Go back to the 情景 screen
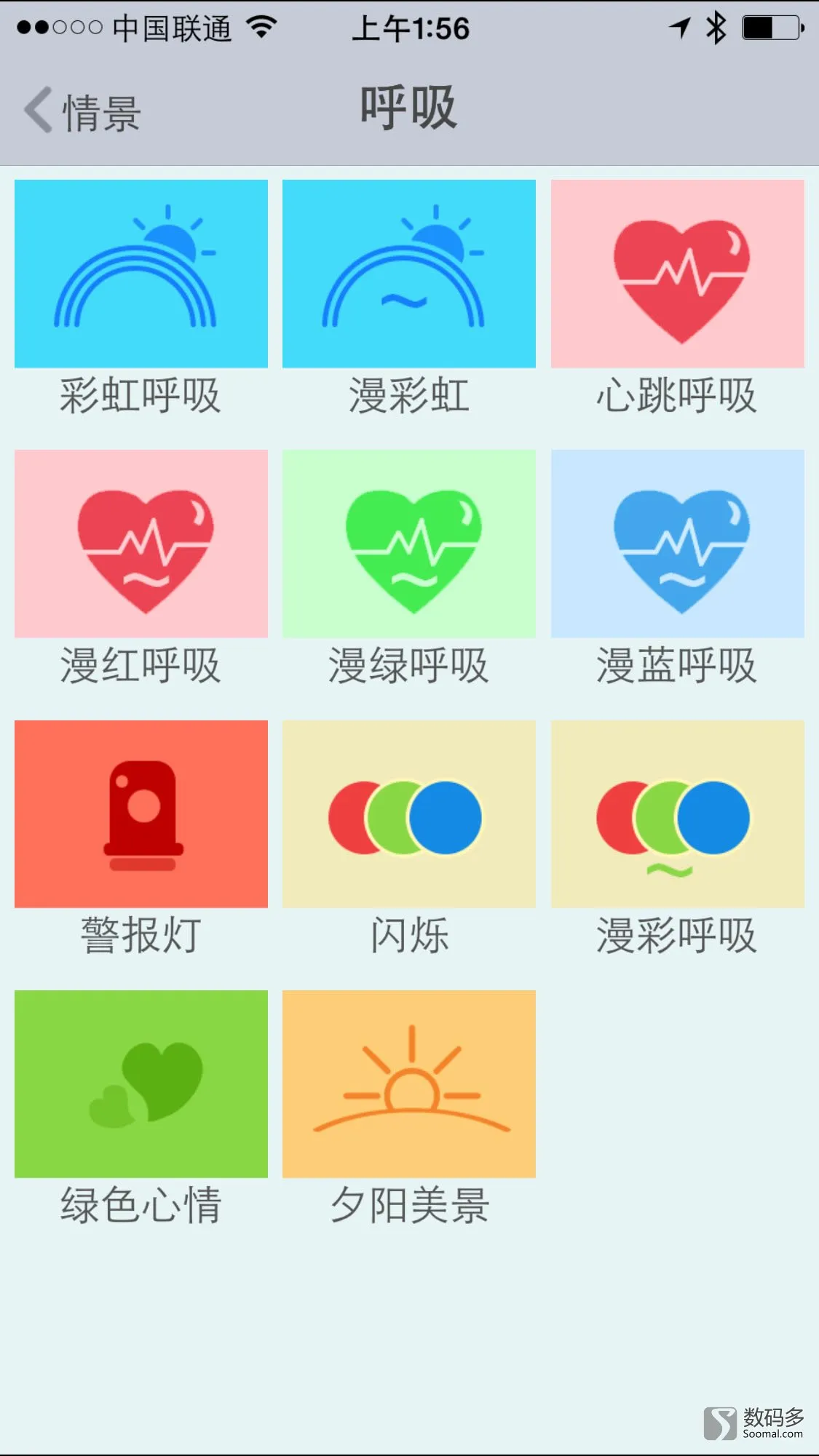 (x=82, y=111)
